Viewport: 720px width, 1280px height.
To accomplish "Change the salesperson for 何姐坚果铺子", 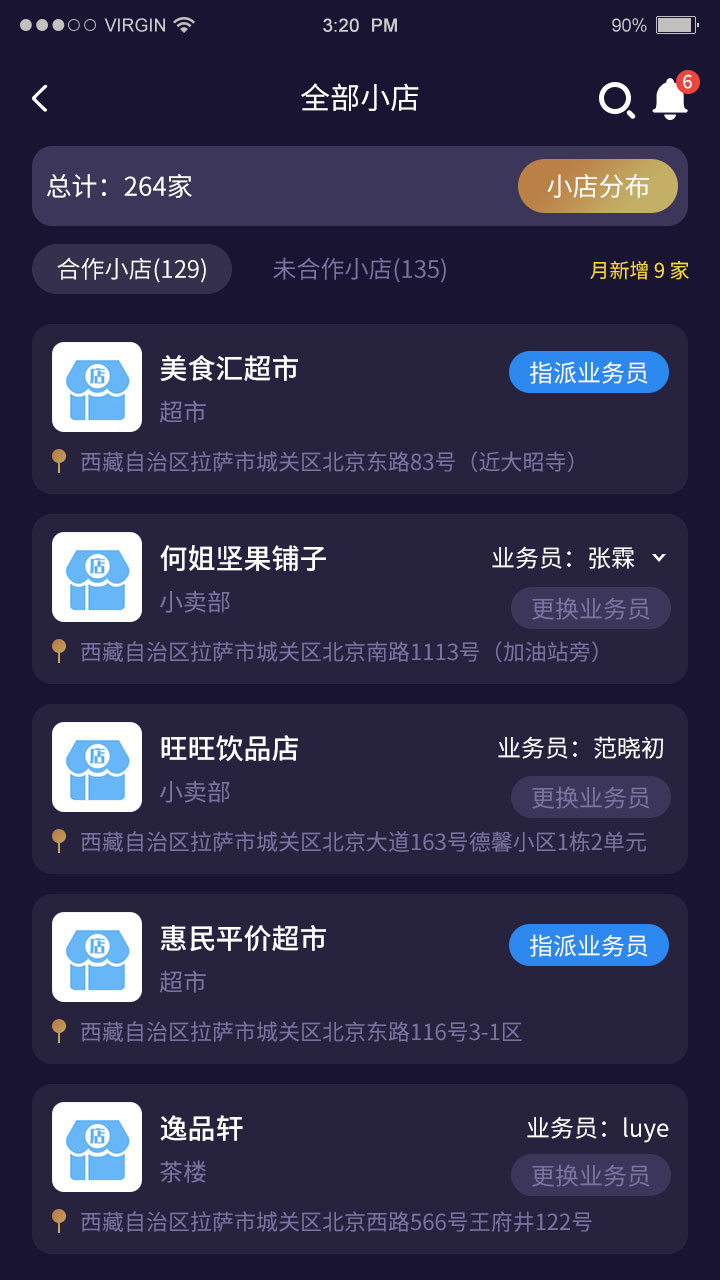I will pyautogui.click(x=590, y=608).
